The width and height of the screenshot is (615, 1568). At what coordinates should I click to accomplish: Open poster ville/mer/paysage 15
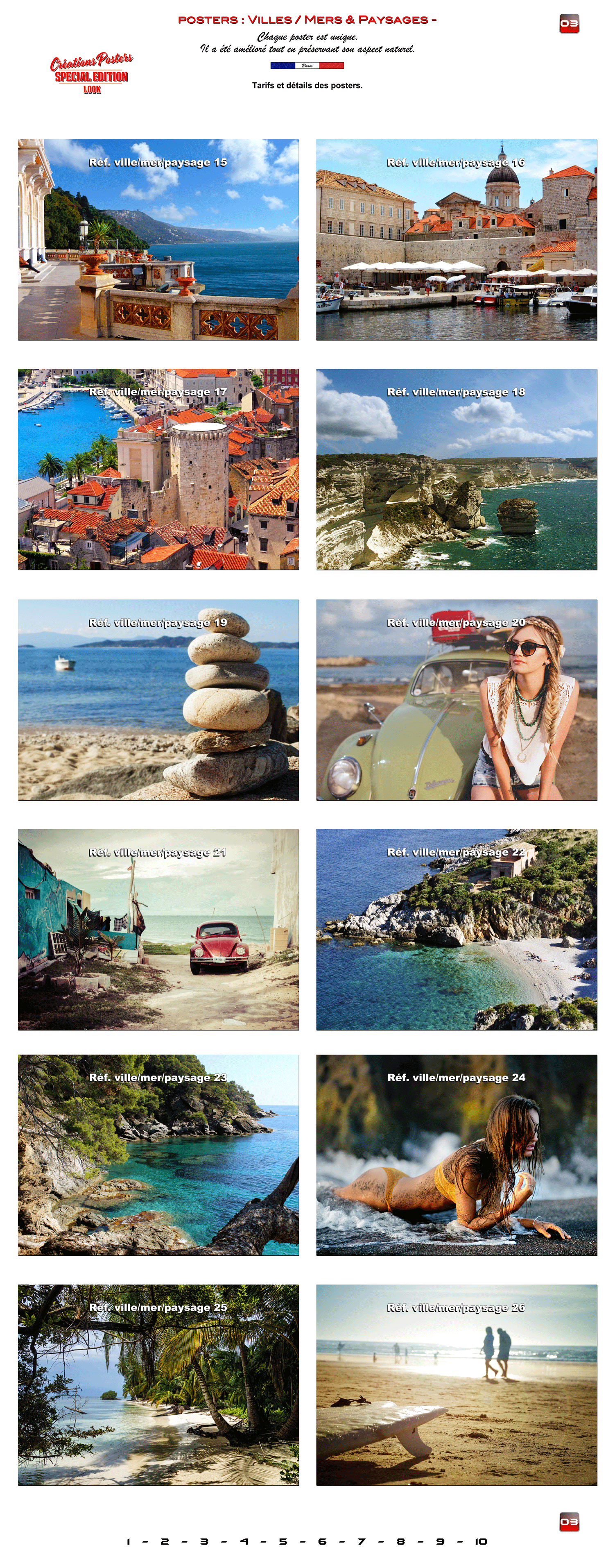click(158, 239)
